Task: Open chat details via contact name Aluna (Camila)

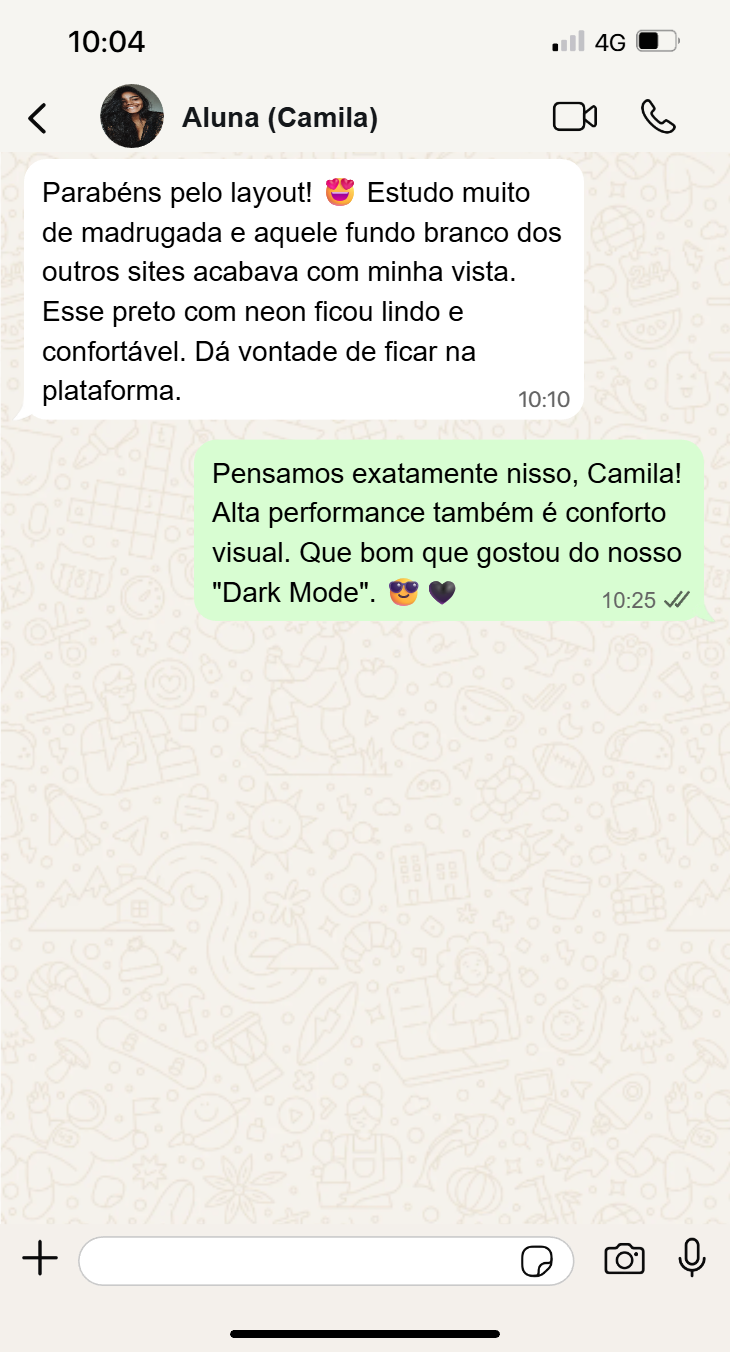Action: [280, 116]
